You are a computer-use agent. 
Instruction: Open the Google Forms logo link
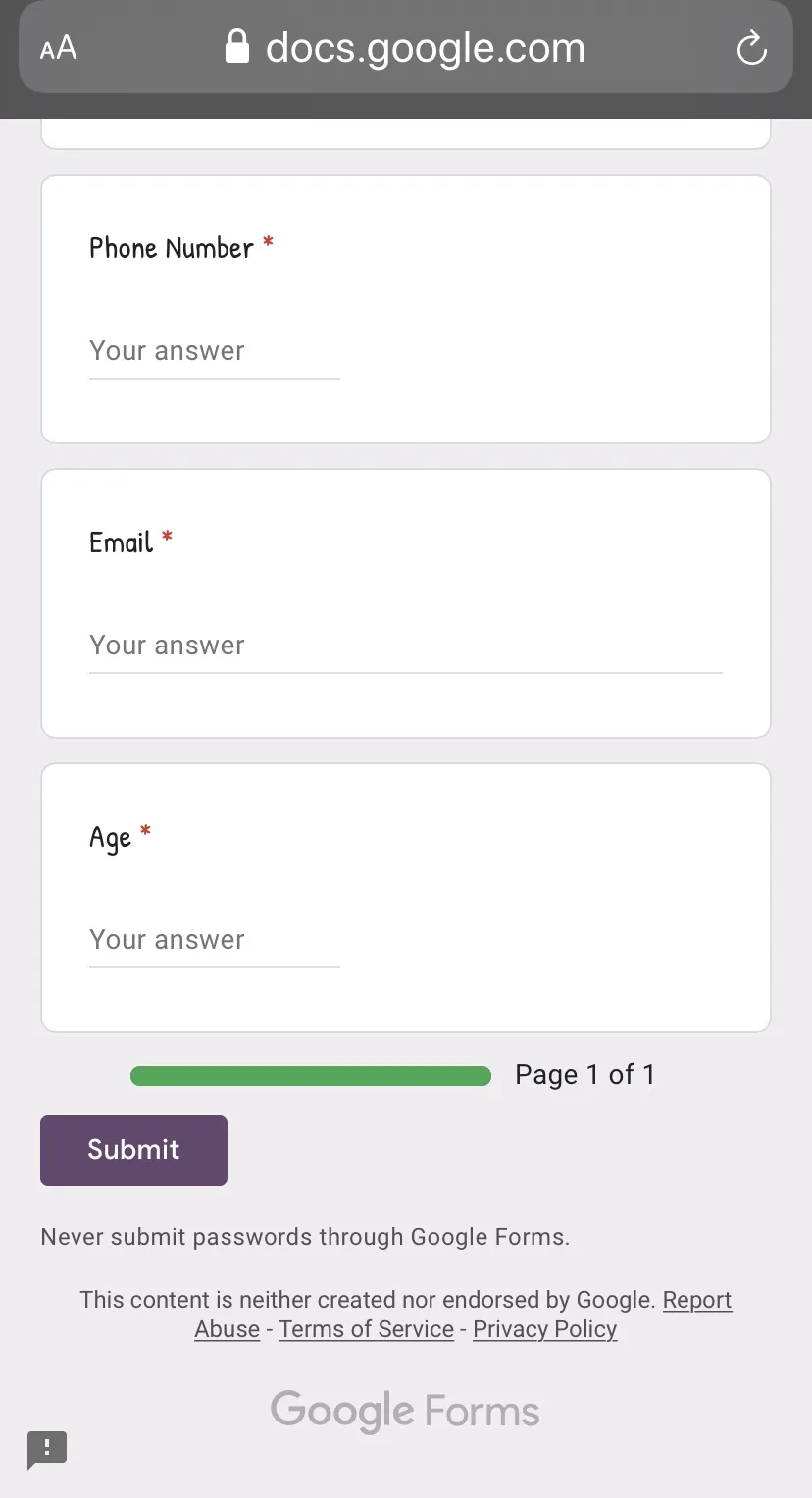(x=405, y=1412)
